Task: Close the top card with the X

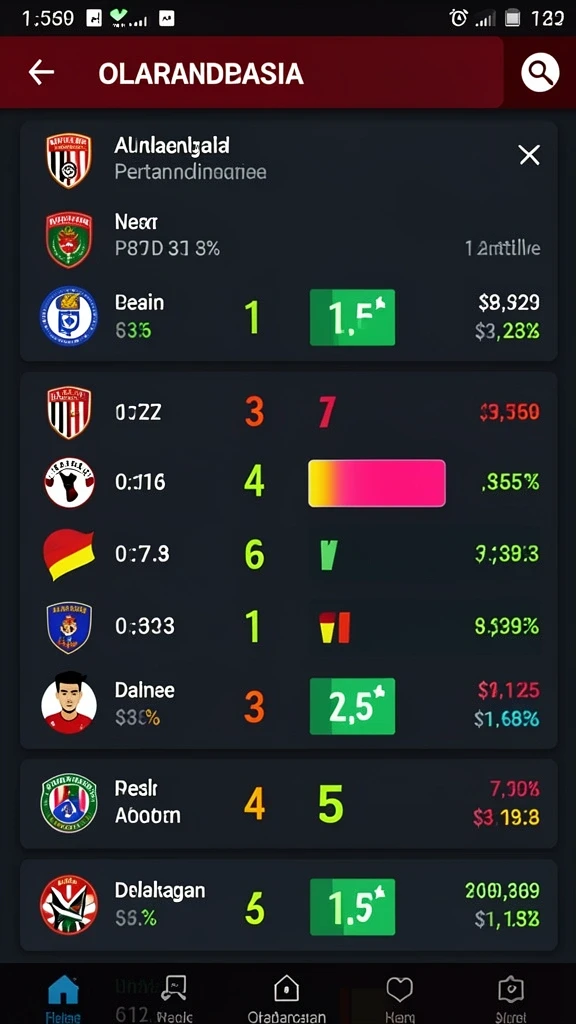Action: [x=529, y=155]
